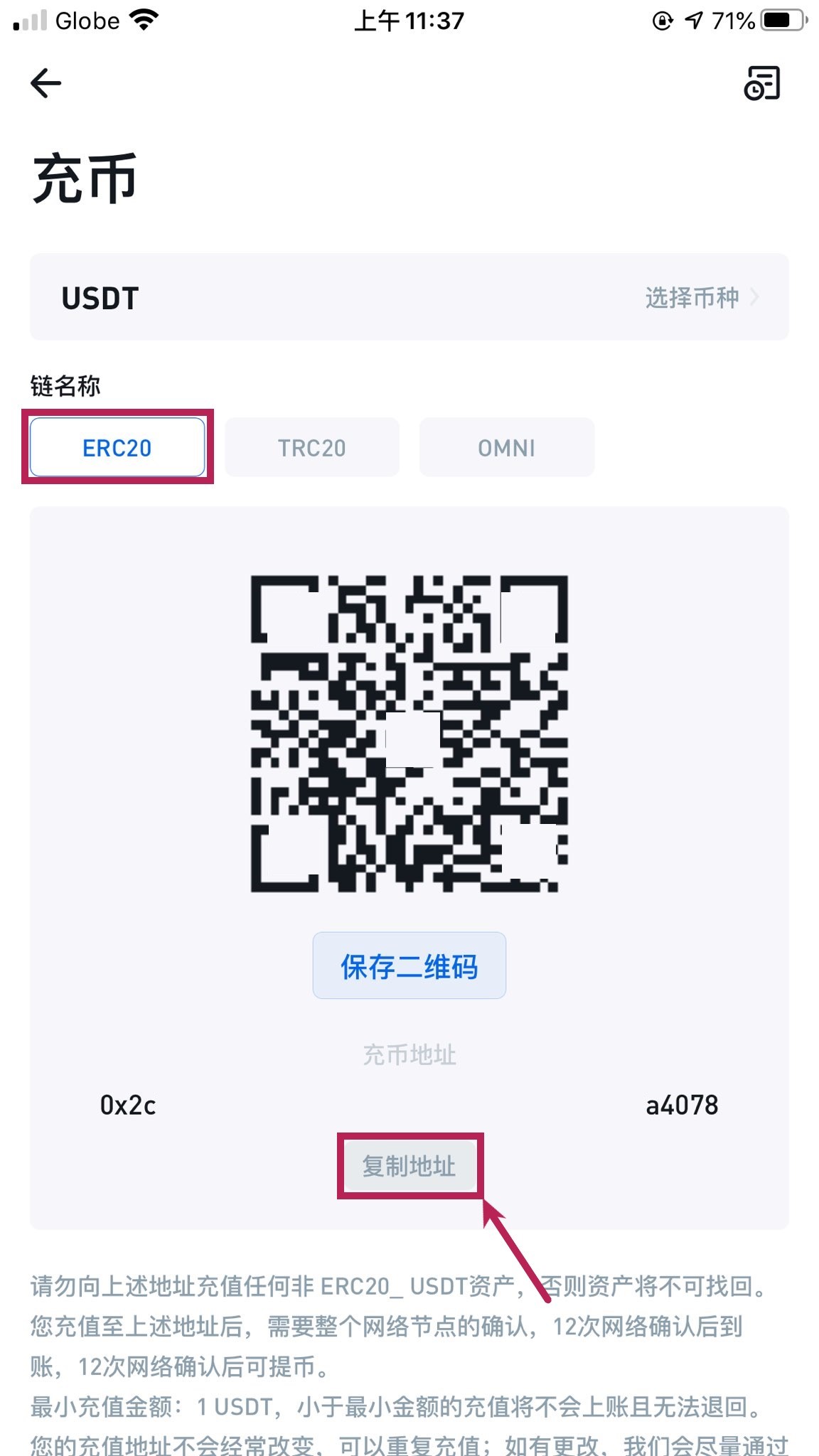Open the deposit history icon

pos(761,83)
